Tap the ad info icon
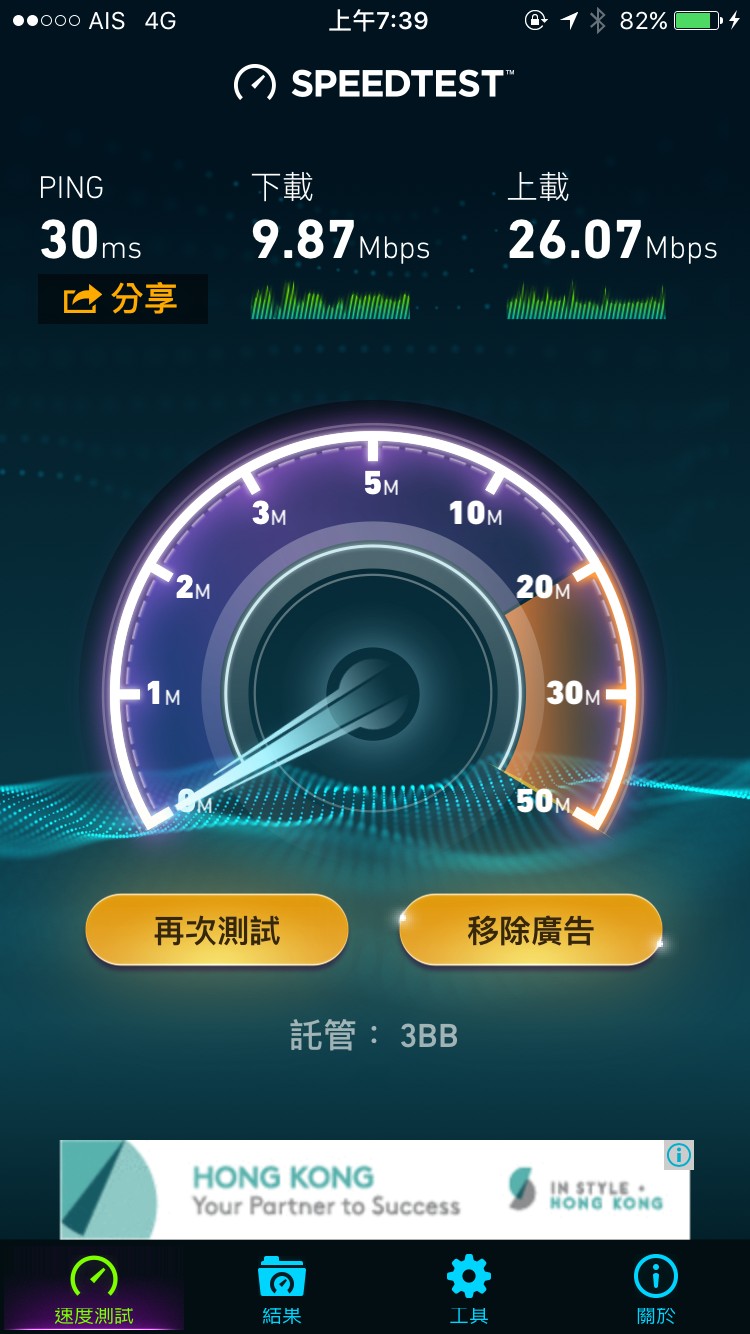 click(679, 1155)
